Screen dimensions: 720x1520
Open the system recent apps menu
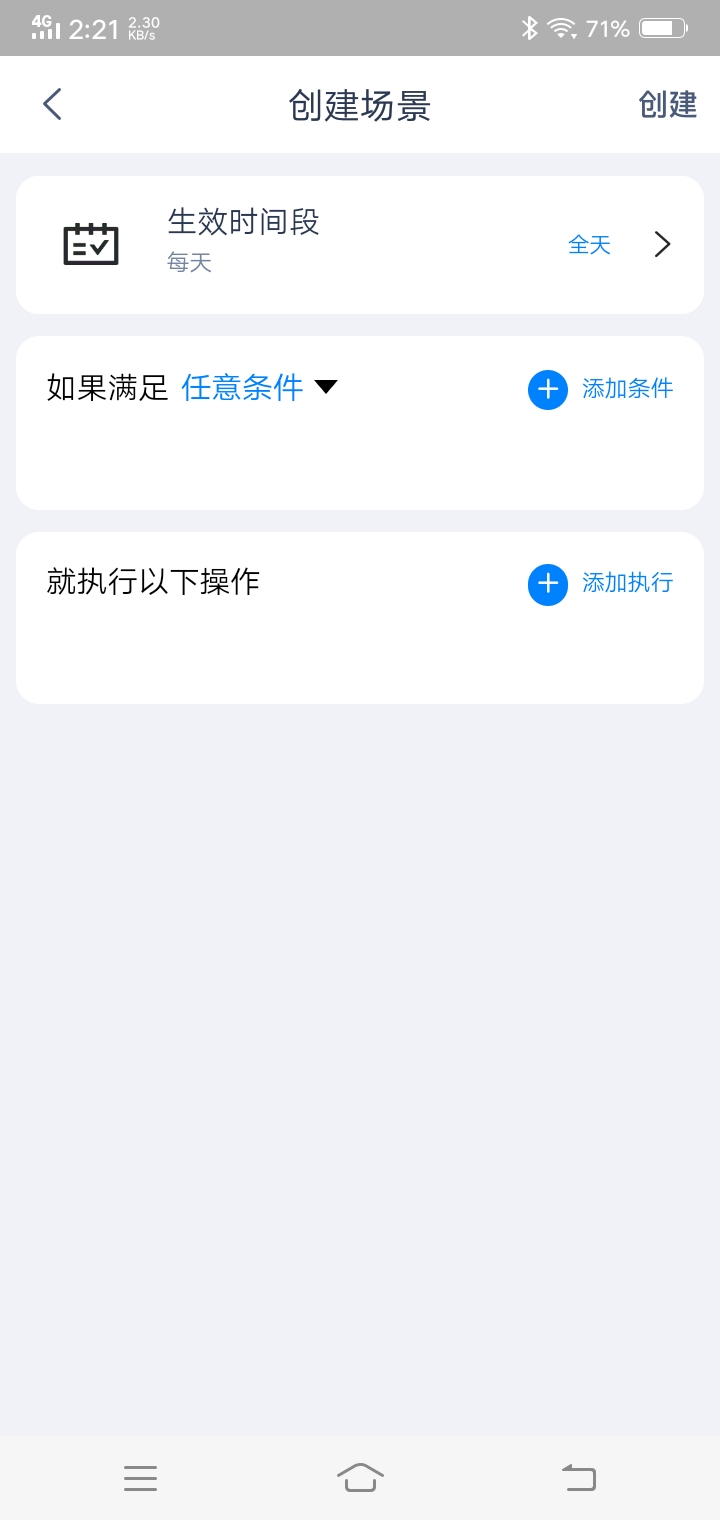141,1477
